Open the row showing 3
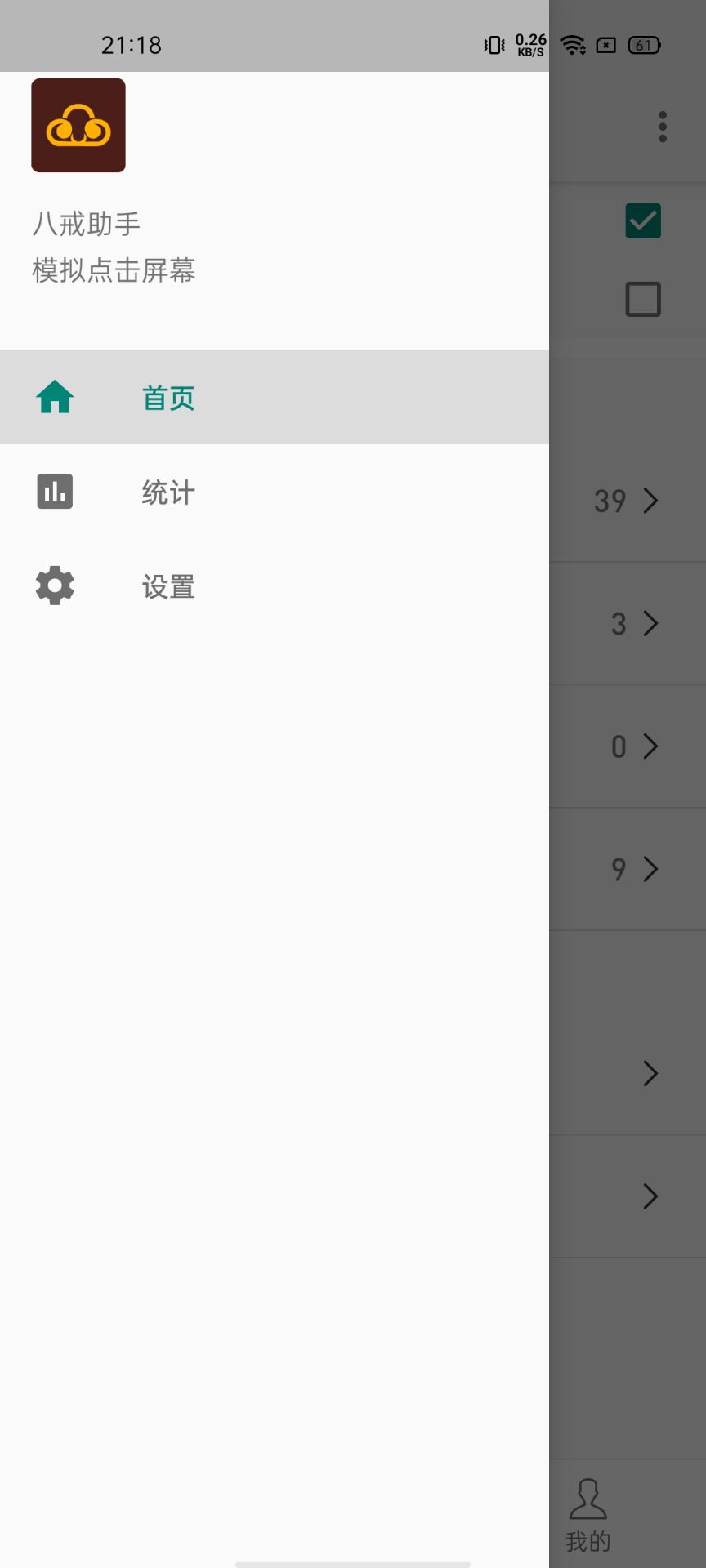 [628, 624]
